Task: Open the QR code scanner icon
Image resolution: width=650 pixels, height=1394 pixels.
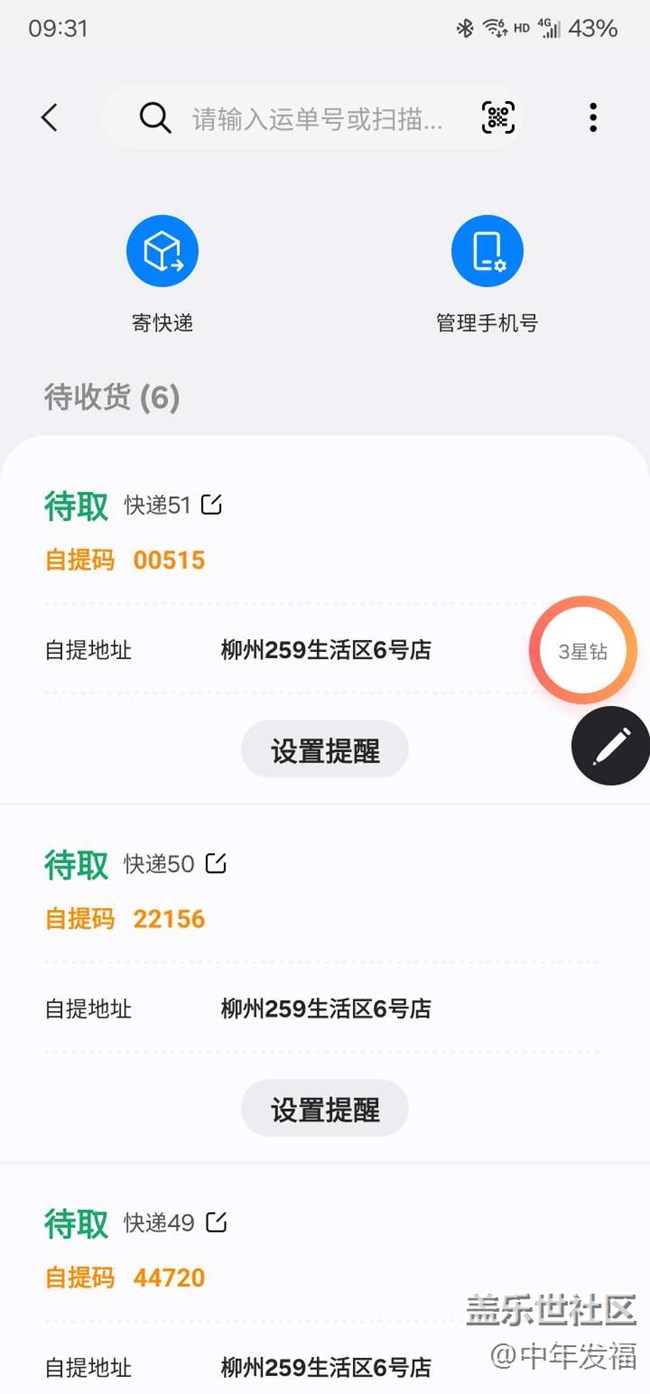Action: pos(498,118)
